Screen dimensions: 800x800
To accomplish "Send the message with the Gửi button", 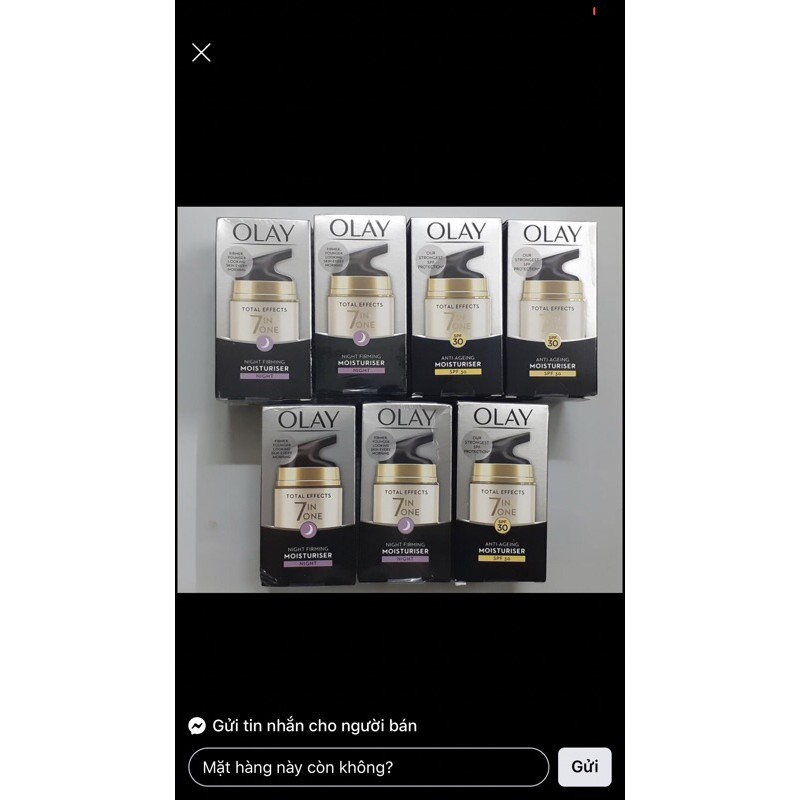I will (x=584, y=767).
